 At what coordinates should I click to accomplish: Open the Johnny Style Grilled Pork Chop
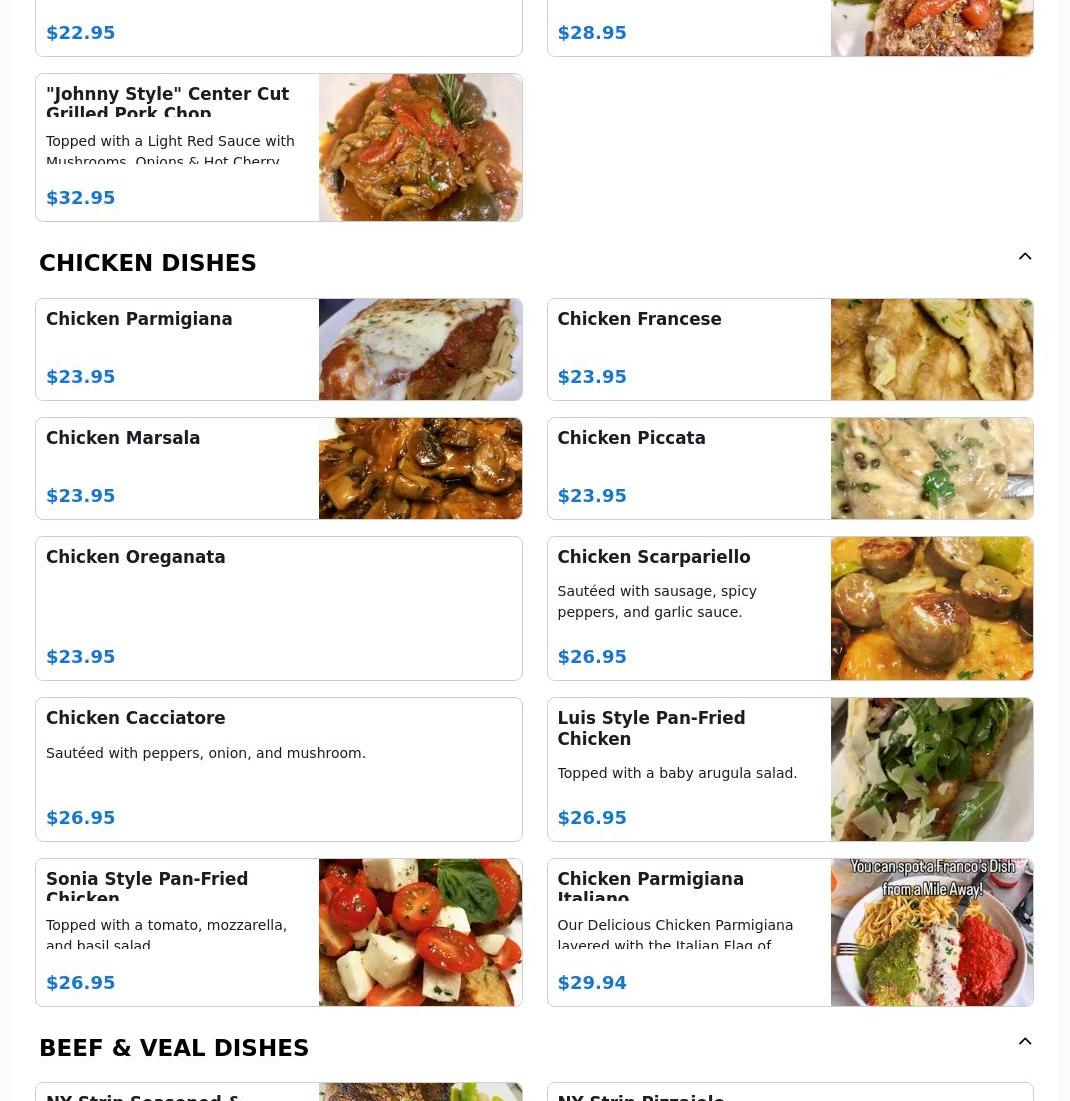[278, 147]
